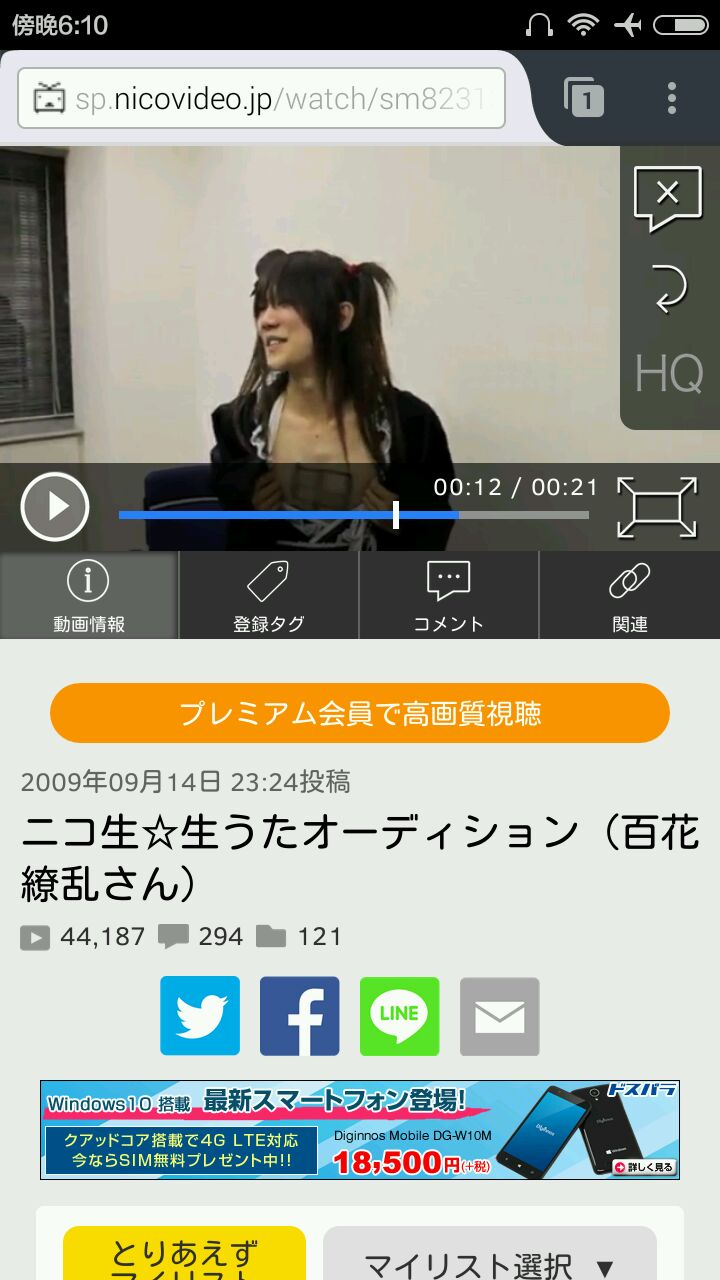Switch to the 関連 tab
Image resolution: width=720 pixels, height=1280 pixels.
[630, 596]
